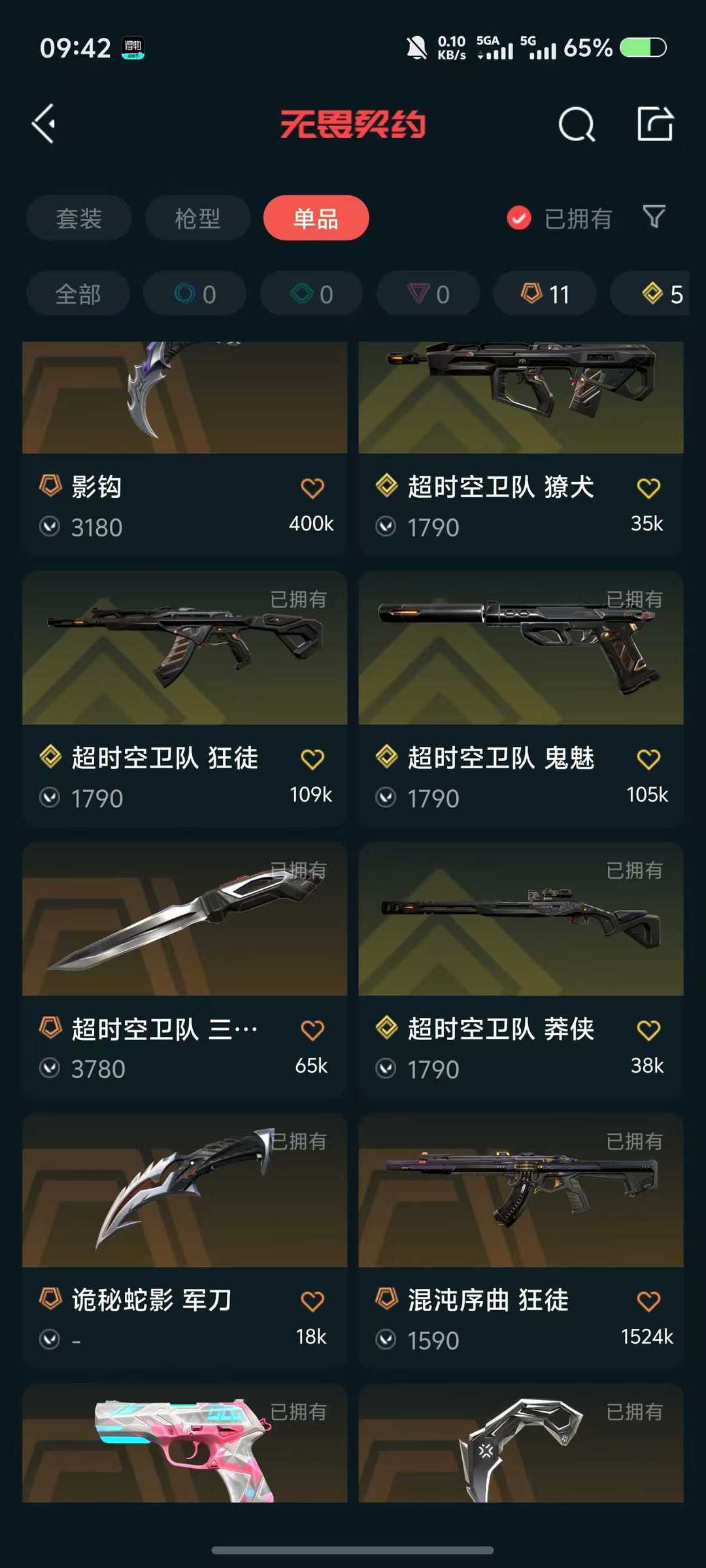The width and height of the screenshot is (706, 1568).
Task: Like the 超时空卫队 莽侠 skin
Action: (x=648, y=1030)
